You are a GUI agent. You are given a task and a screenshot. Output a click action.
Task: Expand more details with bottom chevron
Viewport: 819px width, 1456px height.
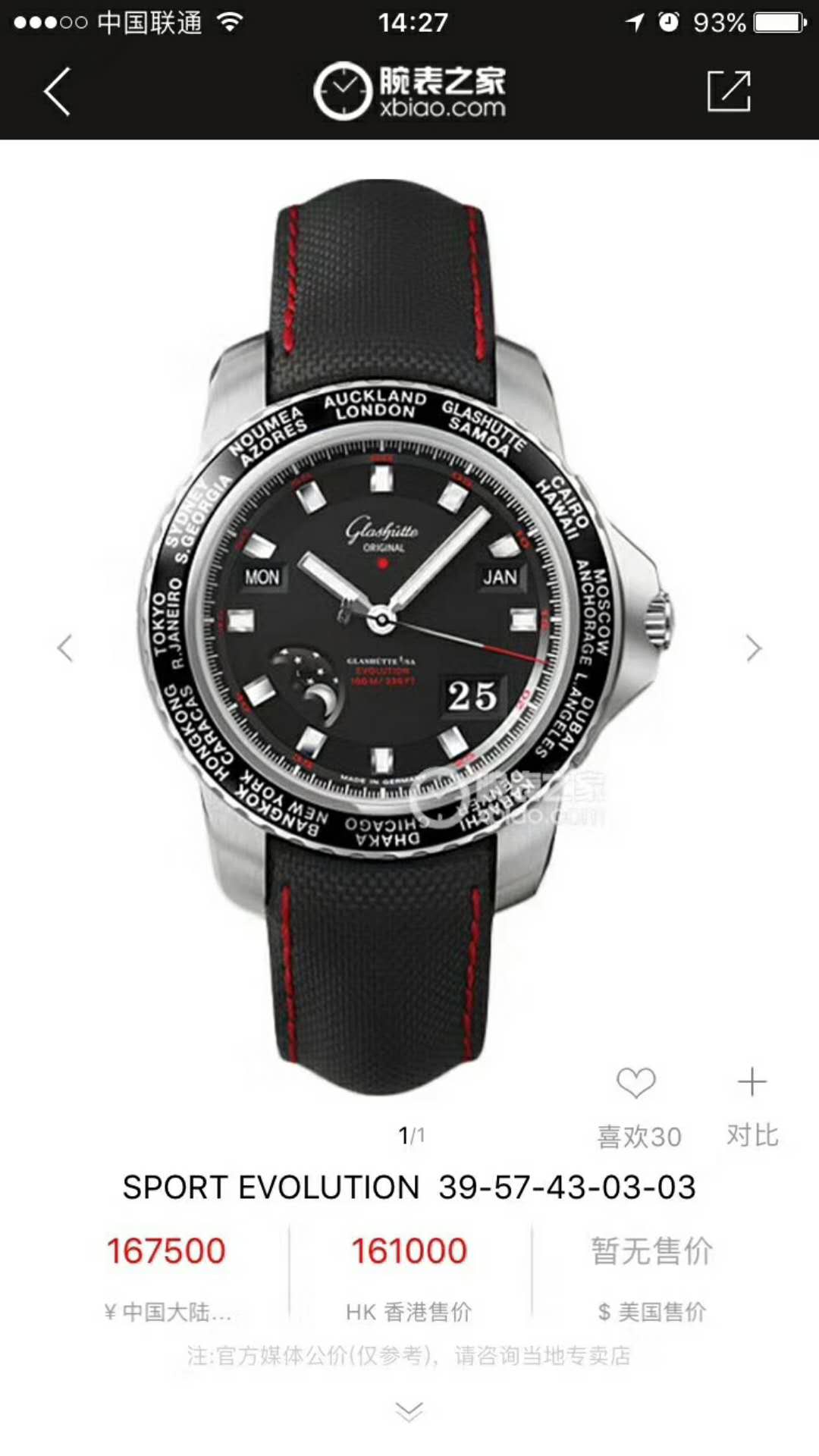[x=409, y=1411]
